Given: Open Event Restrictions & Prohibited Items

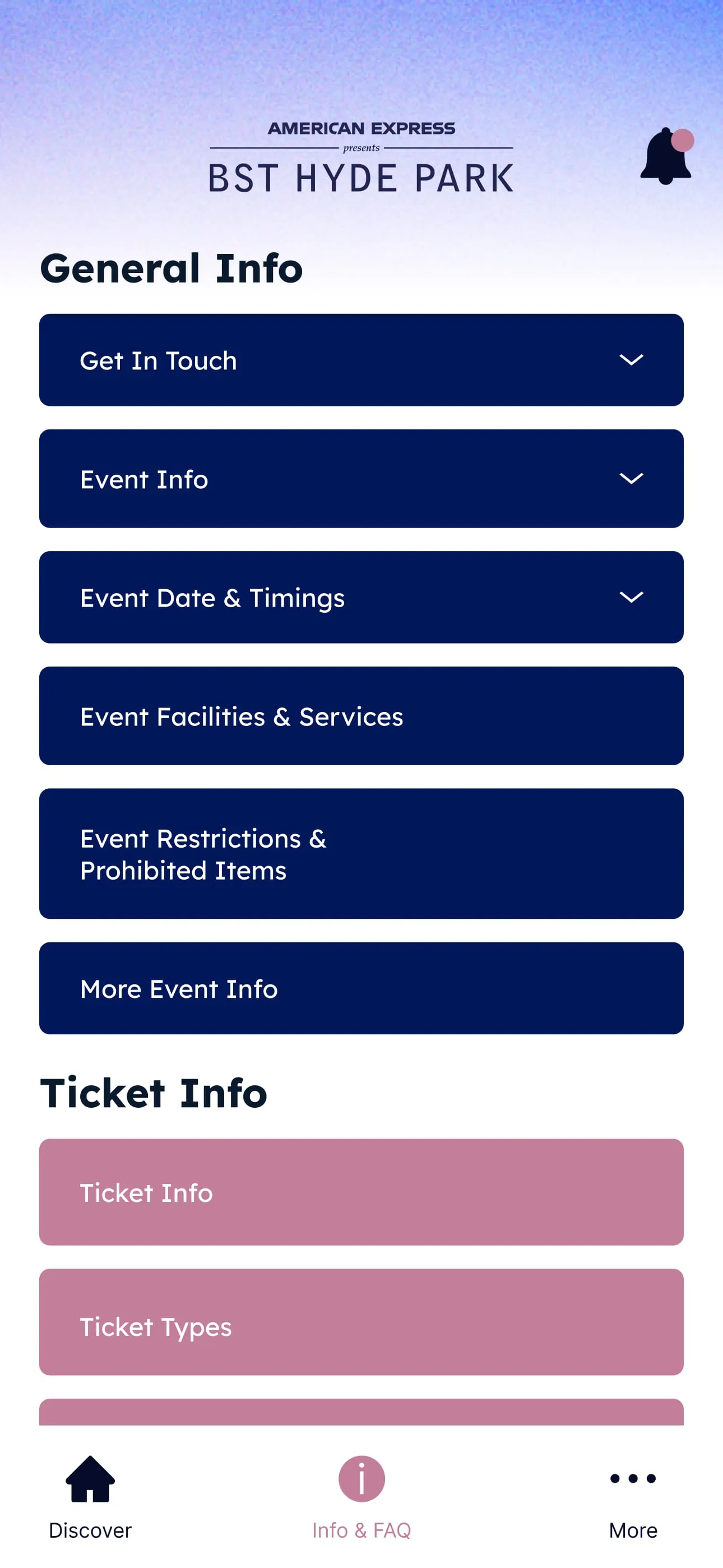Looking at the screenshot, I should 361,853.
